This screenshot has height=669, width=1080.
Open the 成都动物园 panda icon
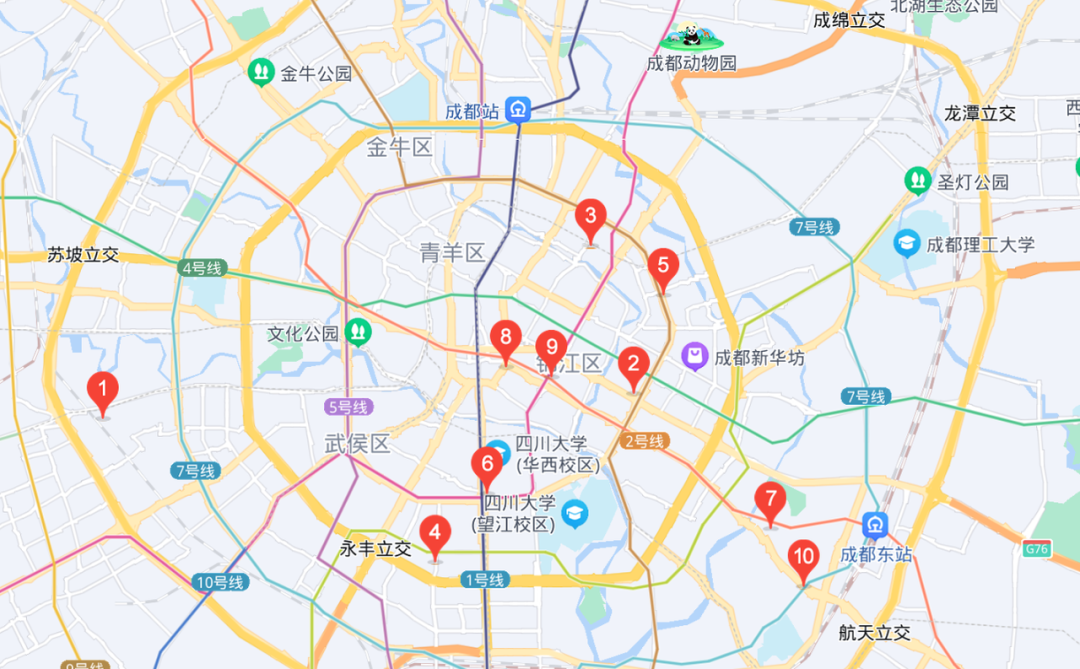click(x=691, y=38)
